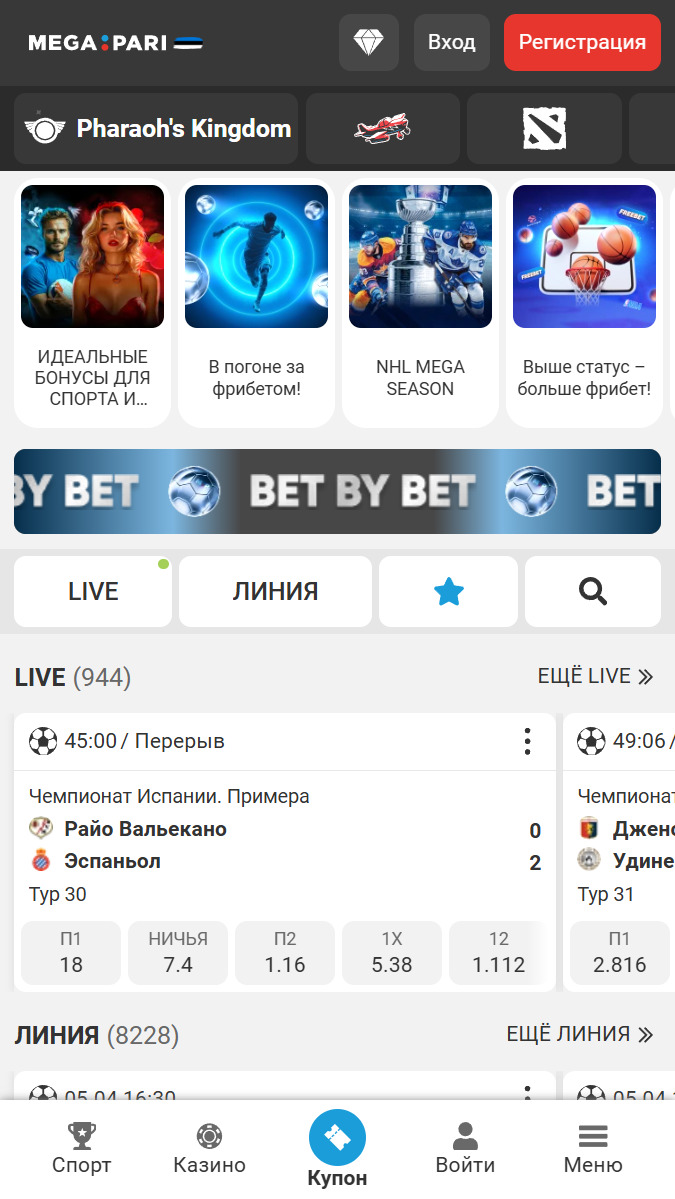Tap the red Регистрация button

pyautogui.click(x=583, y=42)
